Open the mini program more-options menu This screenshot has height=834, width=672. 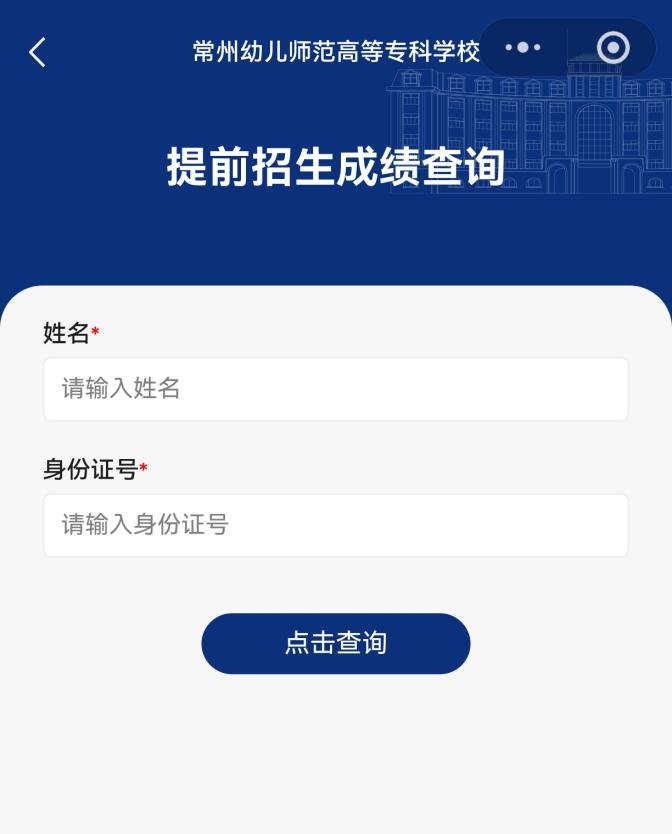(523, 47)
